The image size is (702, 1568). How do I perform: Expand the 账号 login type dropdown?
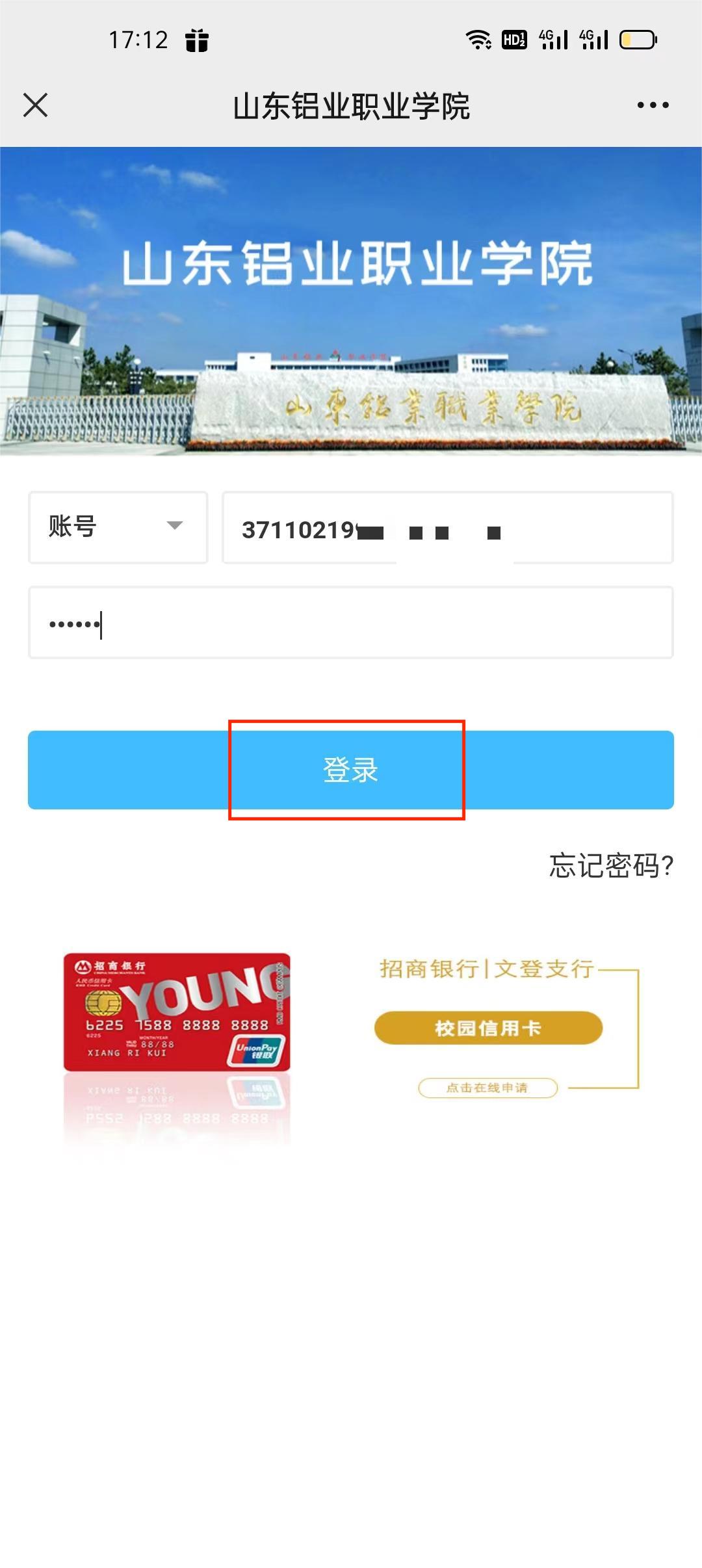tap(118, 527)
